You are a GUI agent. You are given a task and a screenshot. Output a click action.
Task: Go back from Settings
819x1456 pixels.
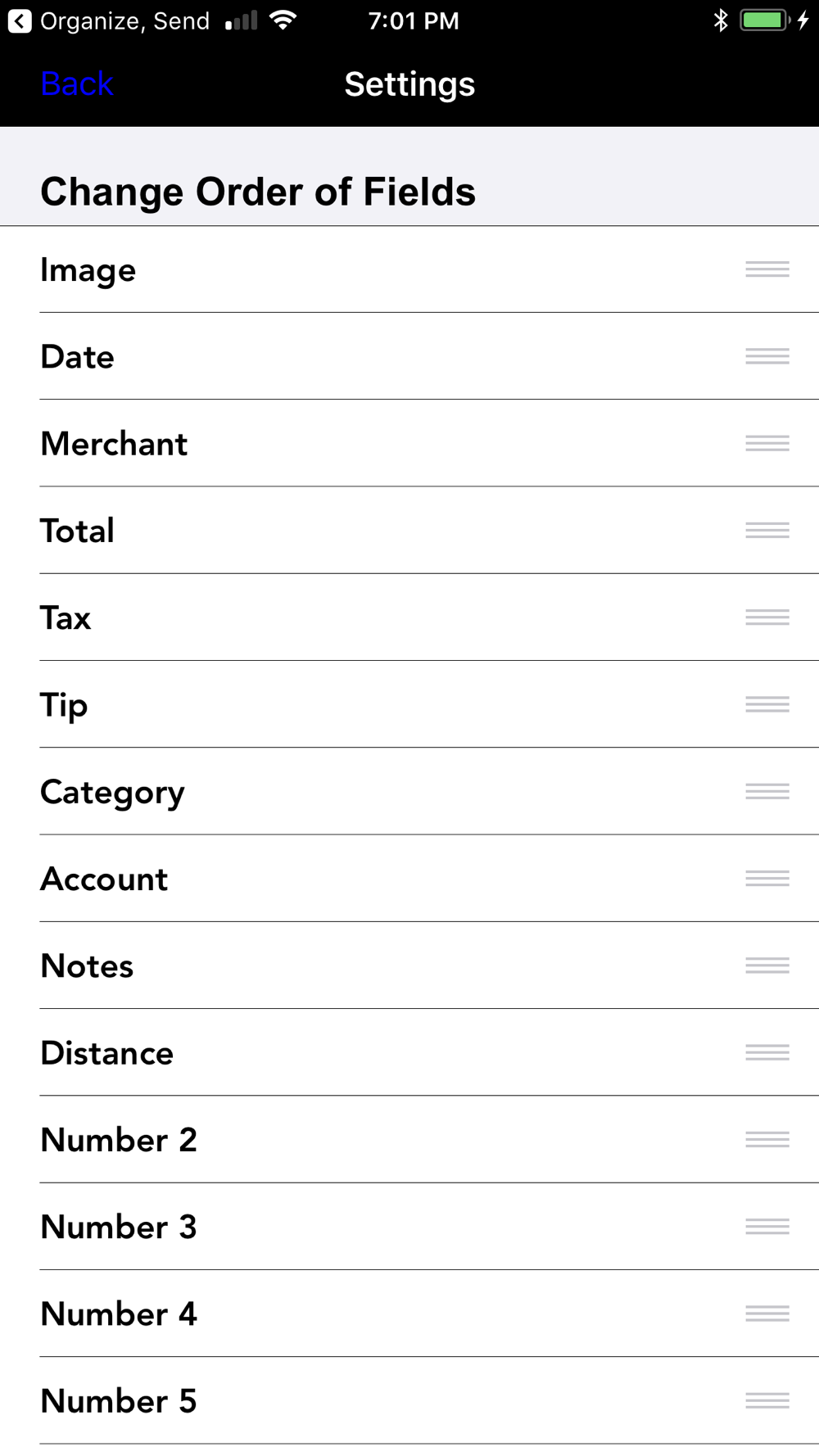click(77, 84)
